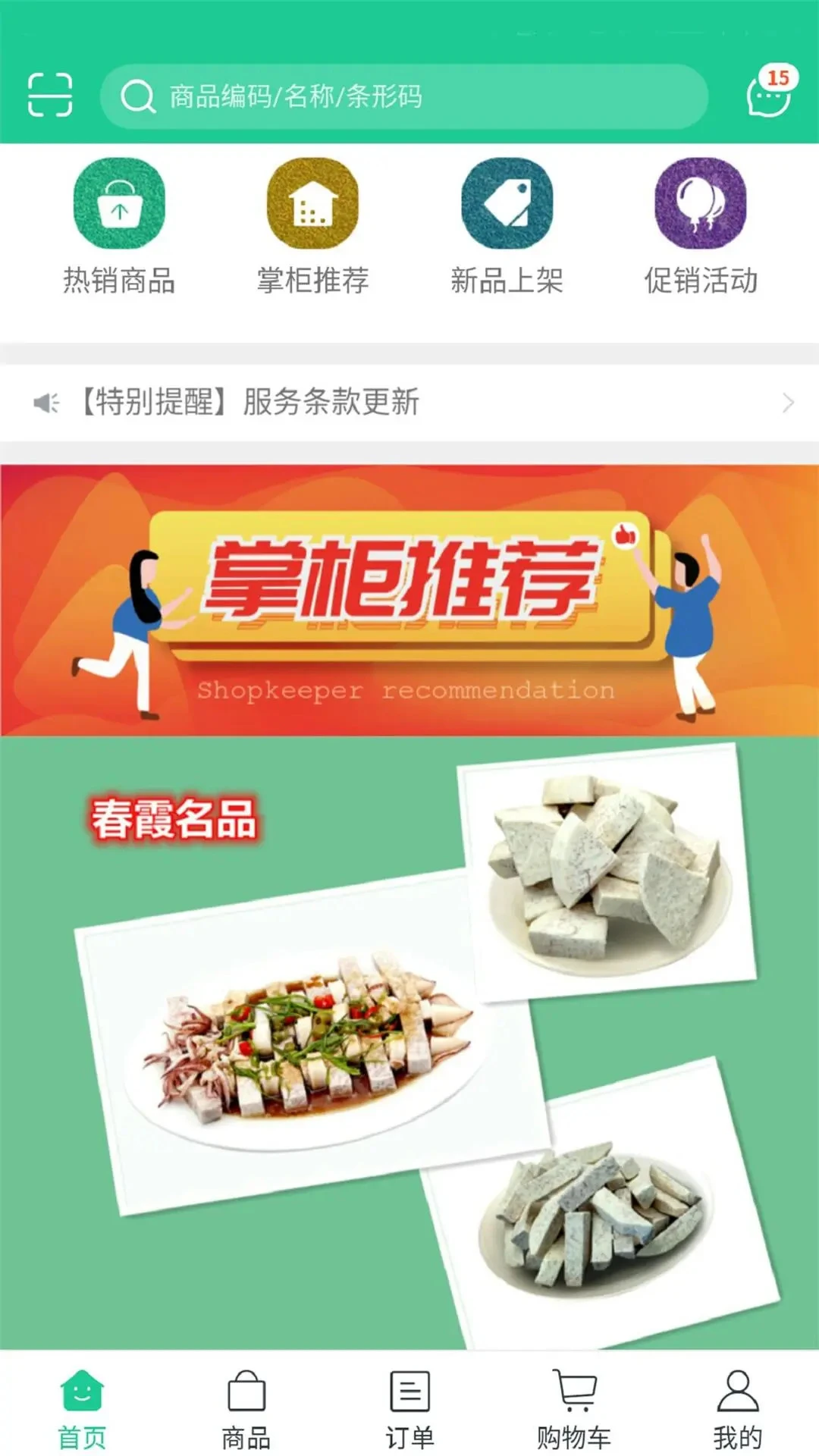Click the unread message badge showing 15
The width and height of the screenshot is (819, 1456).
pos(778,76)
